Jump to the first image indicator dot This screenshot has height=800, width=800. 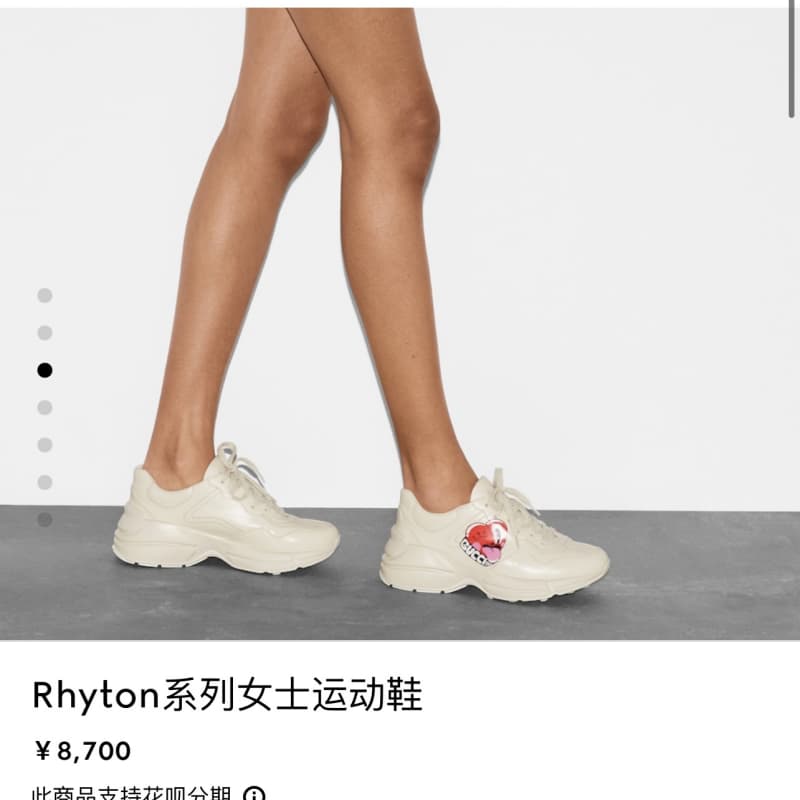[44, 295]
